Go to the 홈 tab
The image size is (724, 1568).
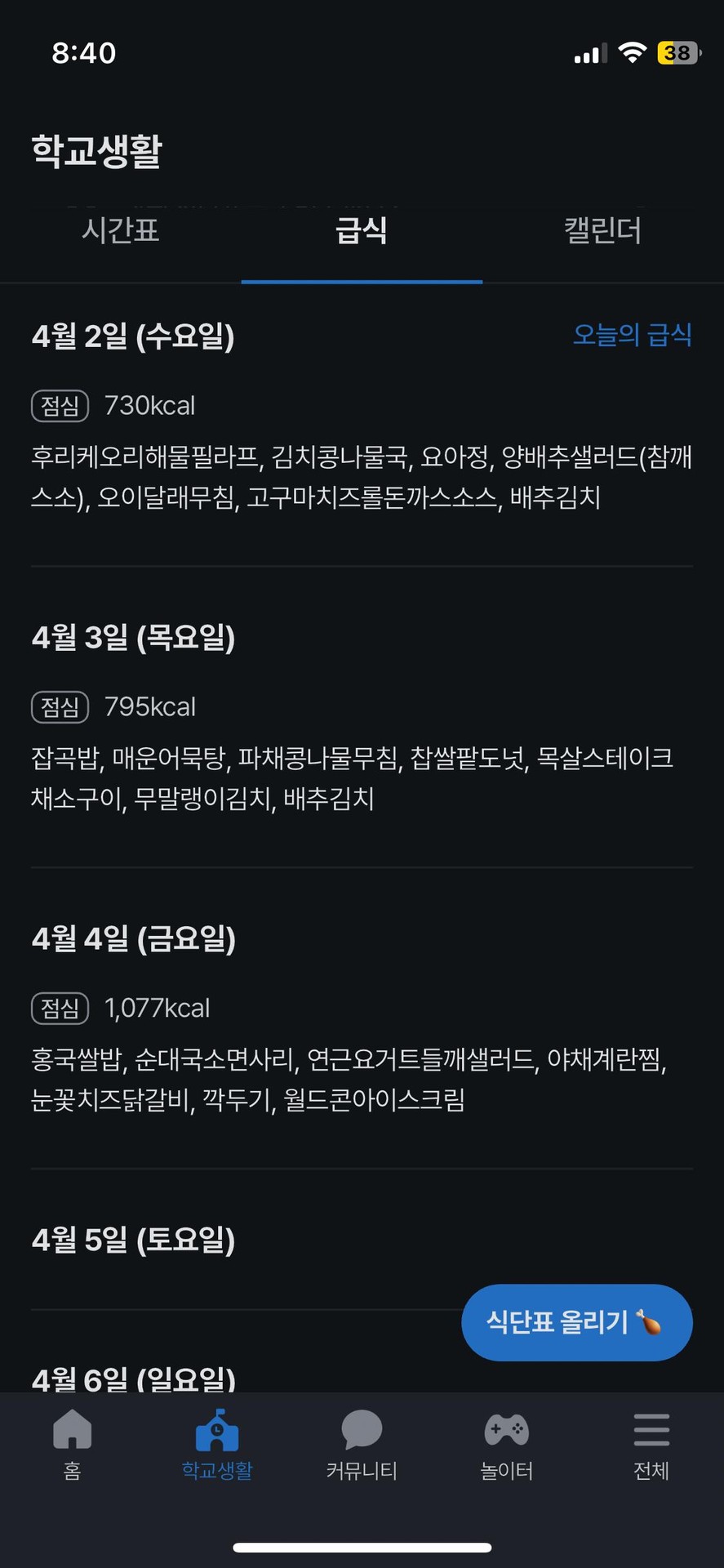73,1444
